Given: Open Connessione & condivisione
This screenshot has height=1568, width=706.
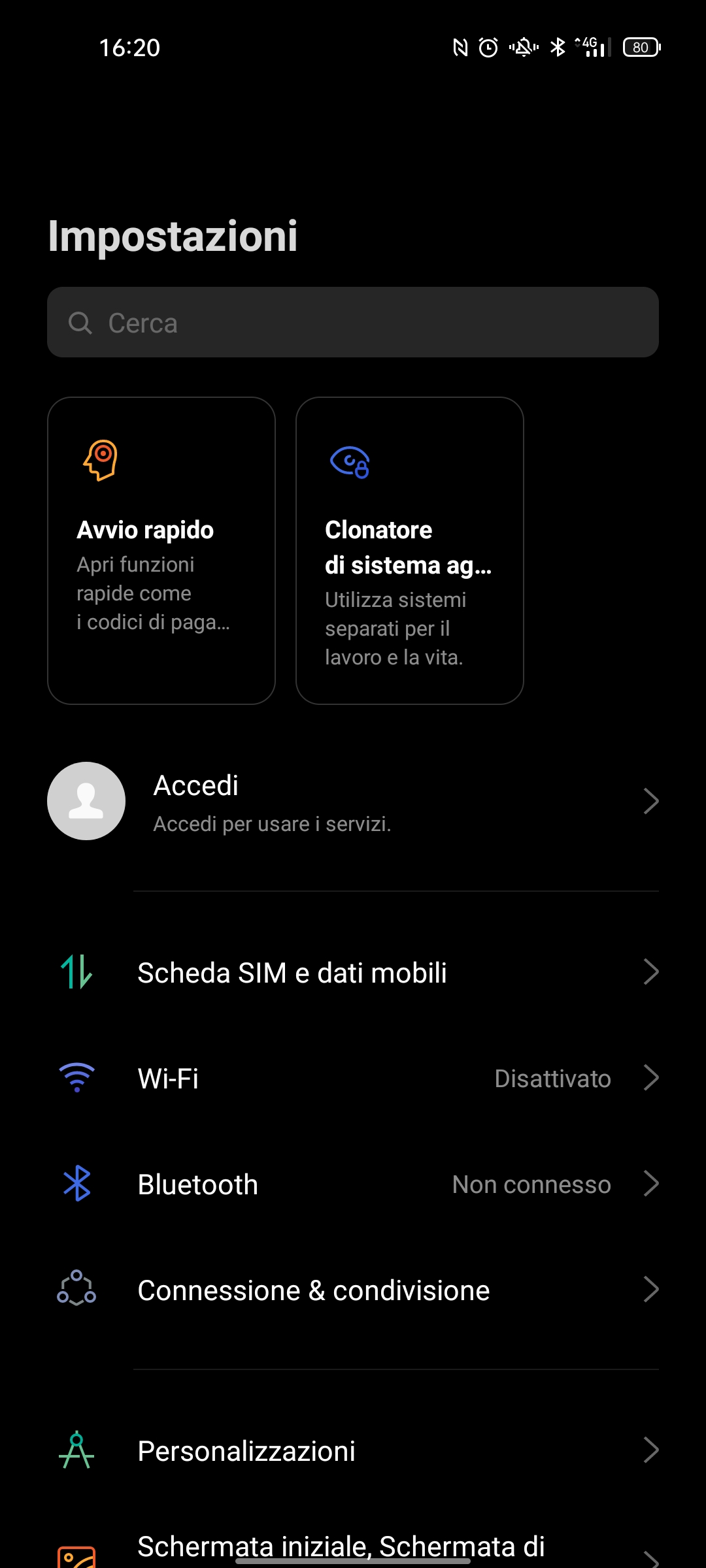Looking at the screenshot, I should coord(353,1290).
